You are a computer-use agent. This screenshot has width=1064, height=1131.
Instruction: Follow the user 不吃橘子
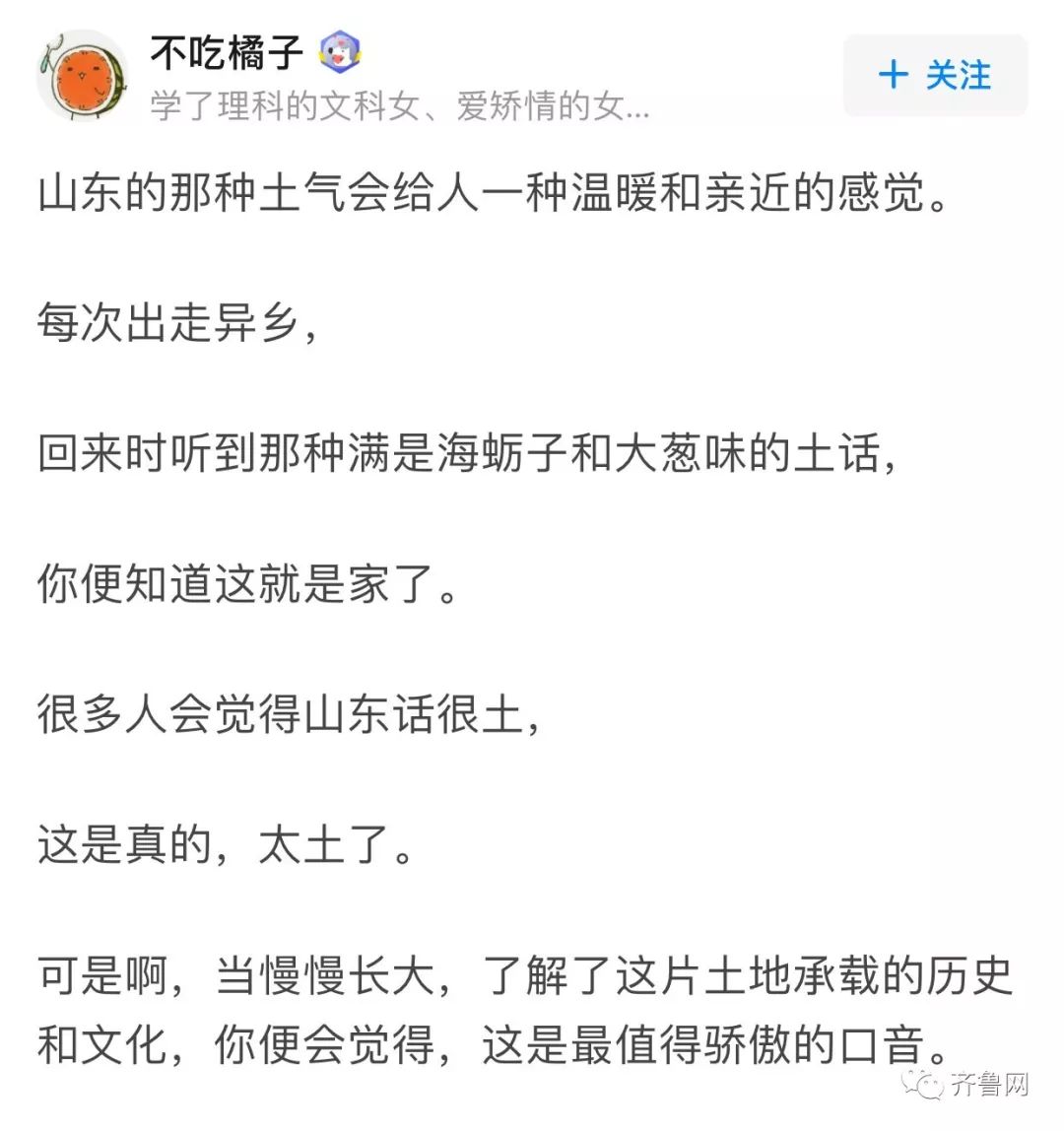point(934,76)
